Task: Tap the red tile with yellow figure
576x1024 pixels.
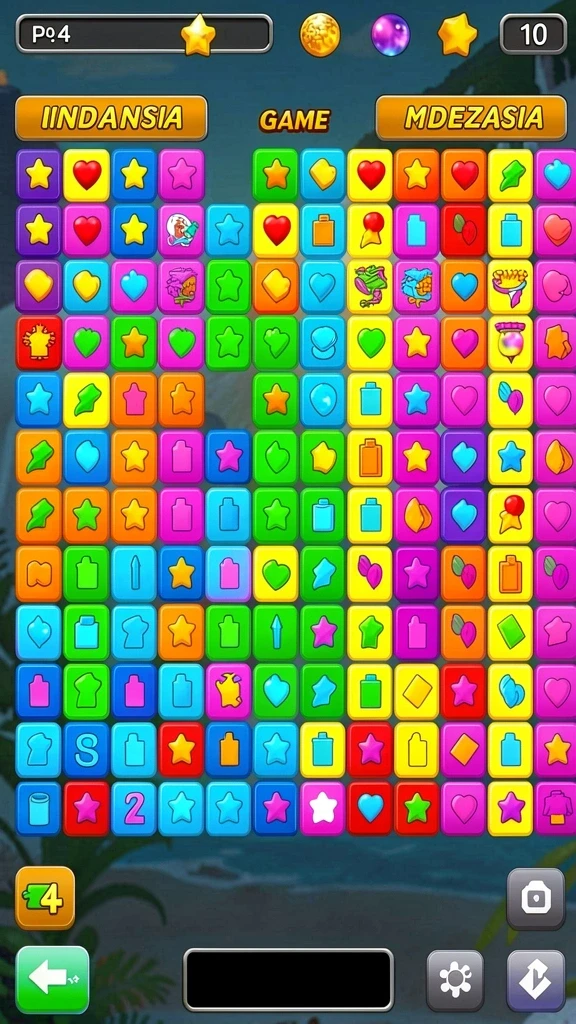Action: tap(39, 342)
